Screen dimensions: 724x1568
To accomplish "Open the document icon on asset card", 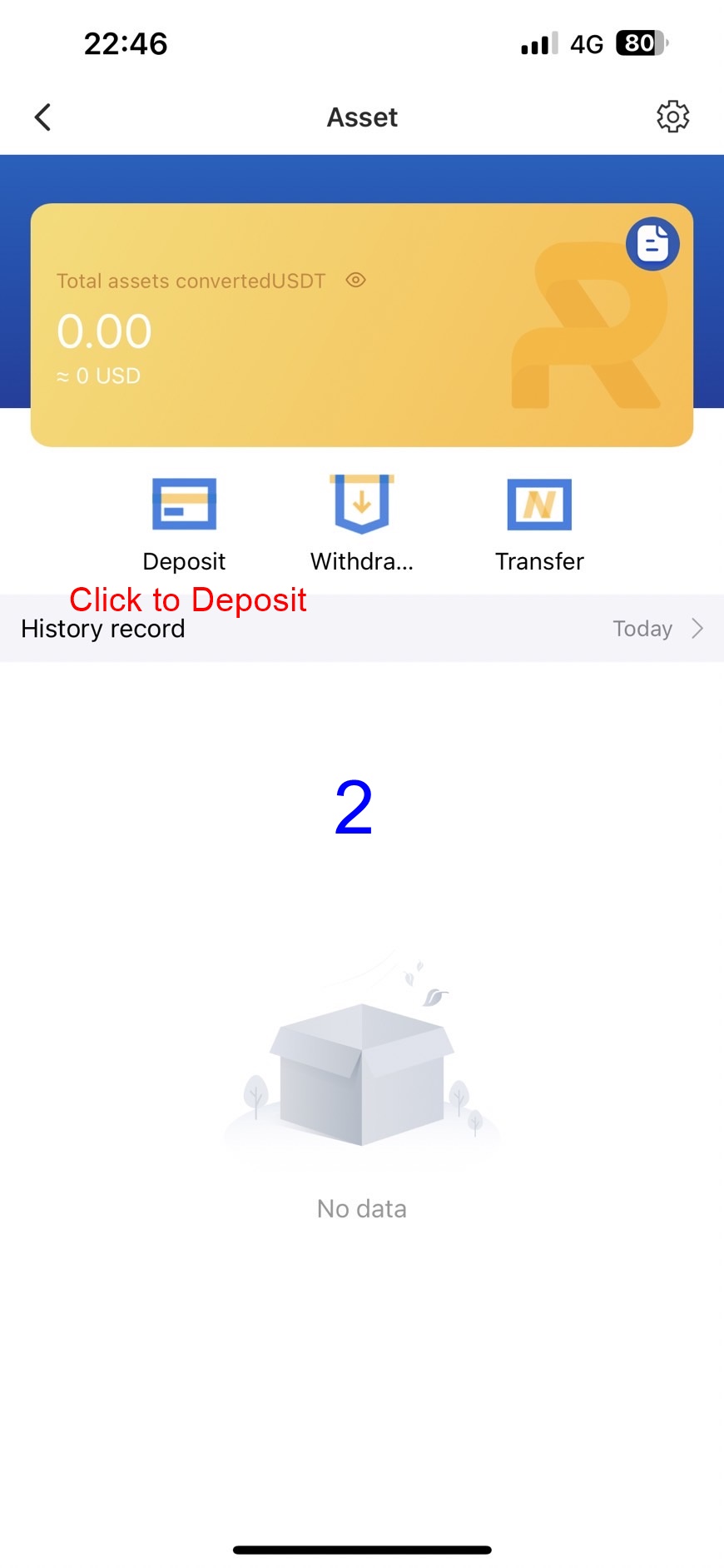I will click(x=652, y=244).
